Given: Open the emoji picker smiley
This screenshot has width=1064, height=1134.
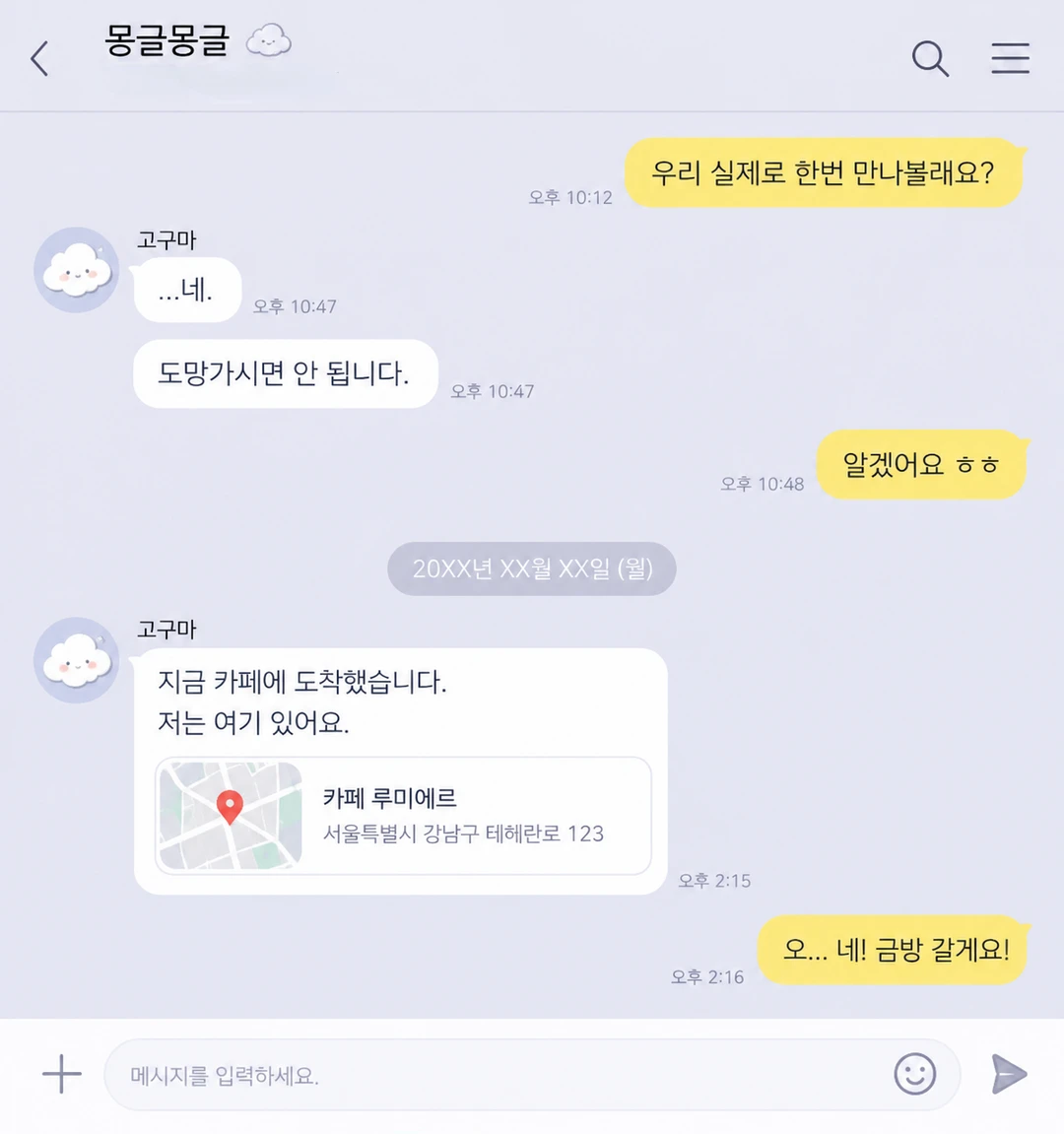Looking at the screenshot, I should [x=915, y=1074].
